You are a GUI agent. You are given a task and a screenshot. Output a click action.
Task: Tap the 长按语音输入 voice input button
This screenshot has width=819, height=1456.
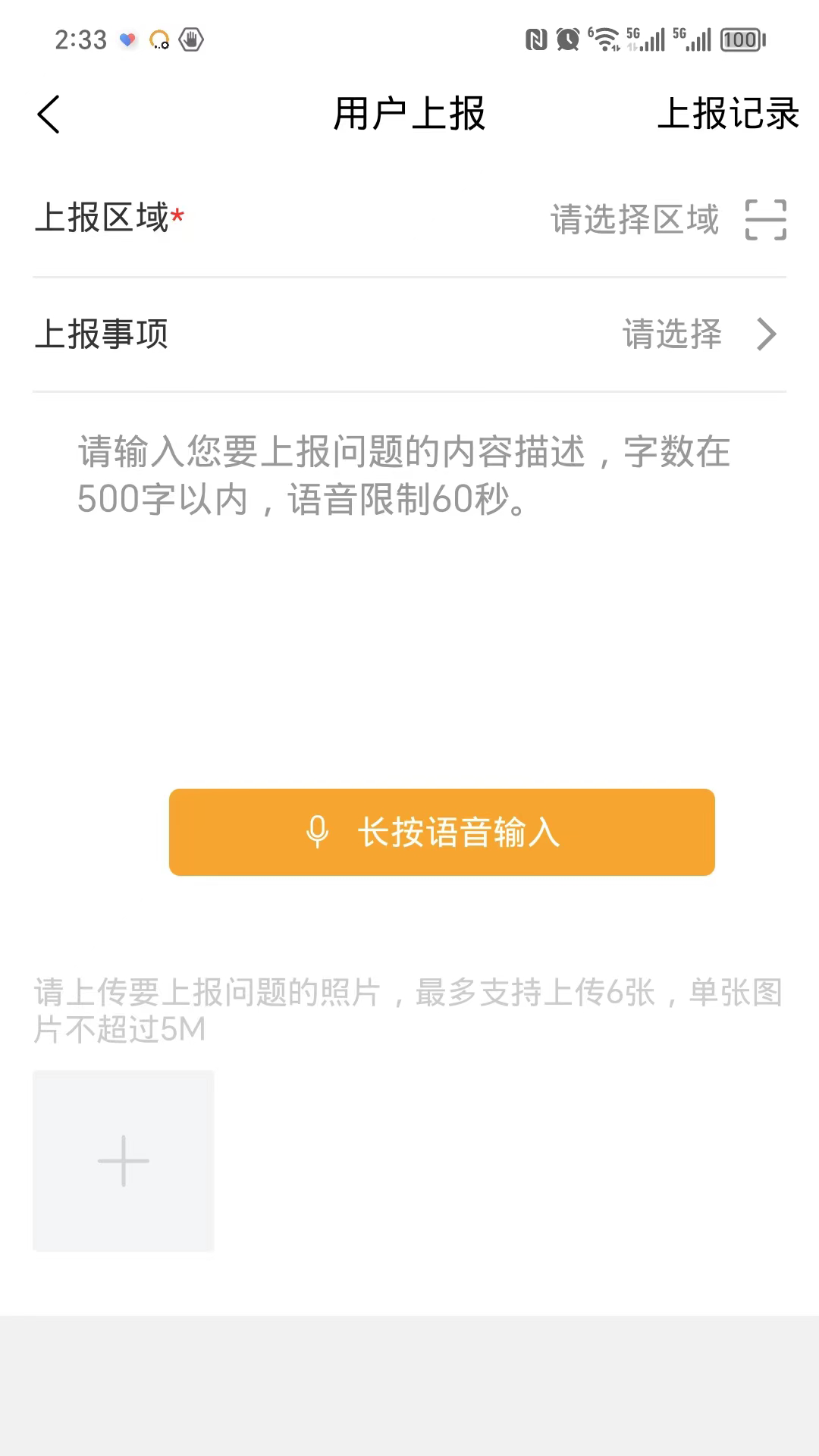coord(441,832)
